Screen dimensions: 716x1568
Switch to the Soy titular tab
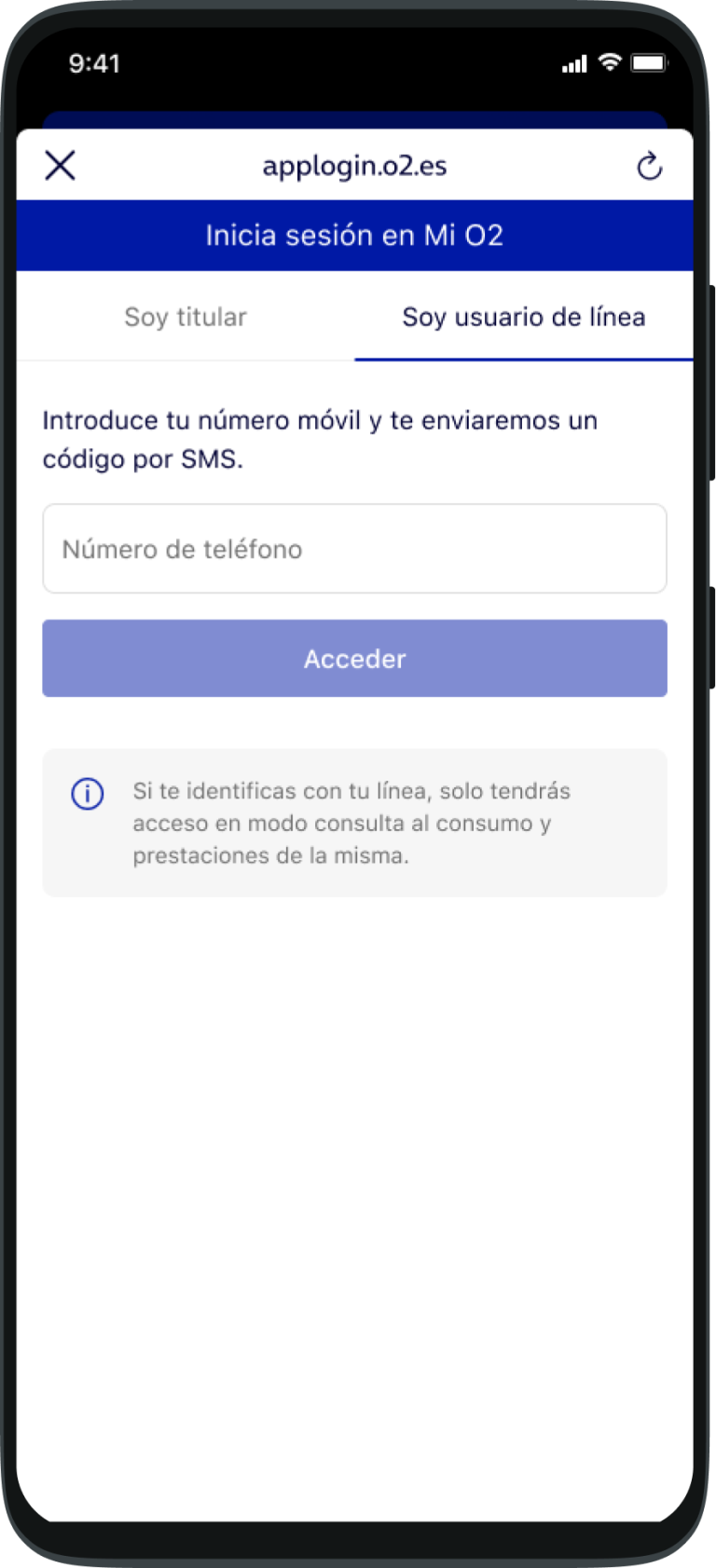[185, 317]
